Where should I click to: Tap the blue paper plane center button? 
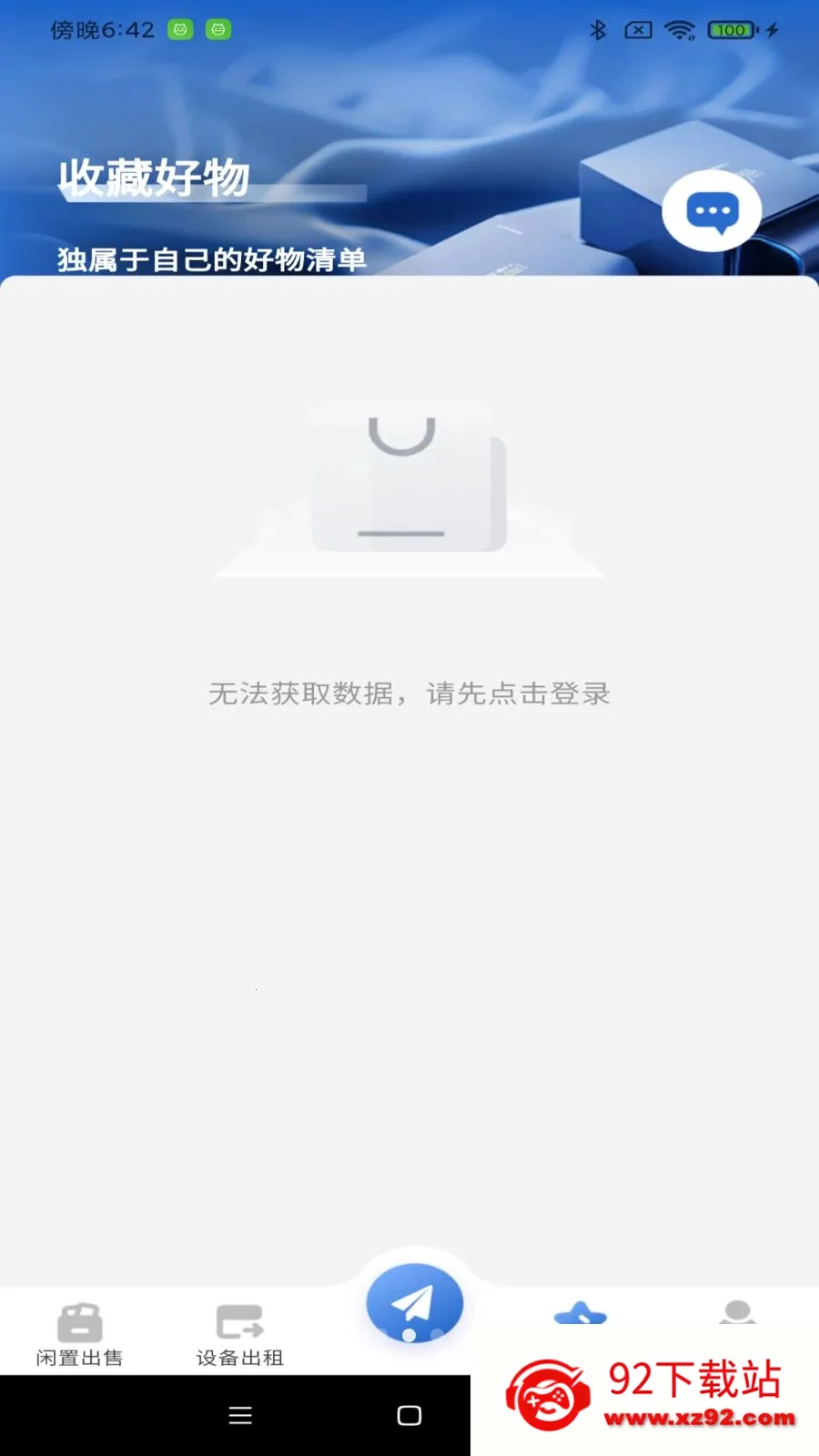(414, 1303)
